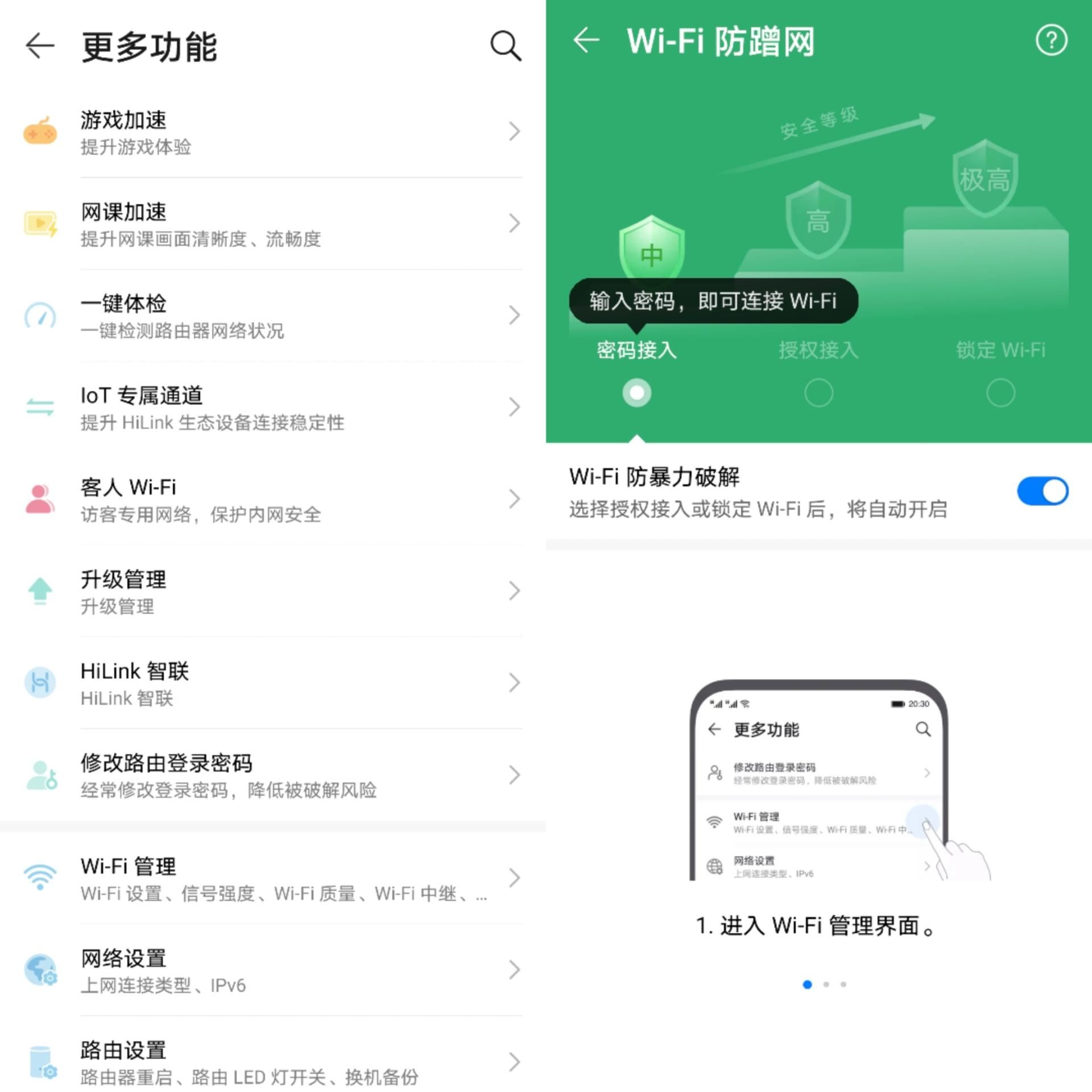1092x1092 pixels.
Task: Open 游戏加速 settings
Action: click(x=273, y=132)
